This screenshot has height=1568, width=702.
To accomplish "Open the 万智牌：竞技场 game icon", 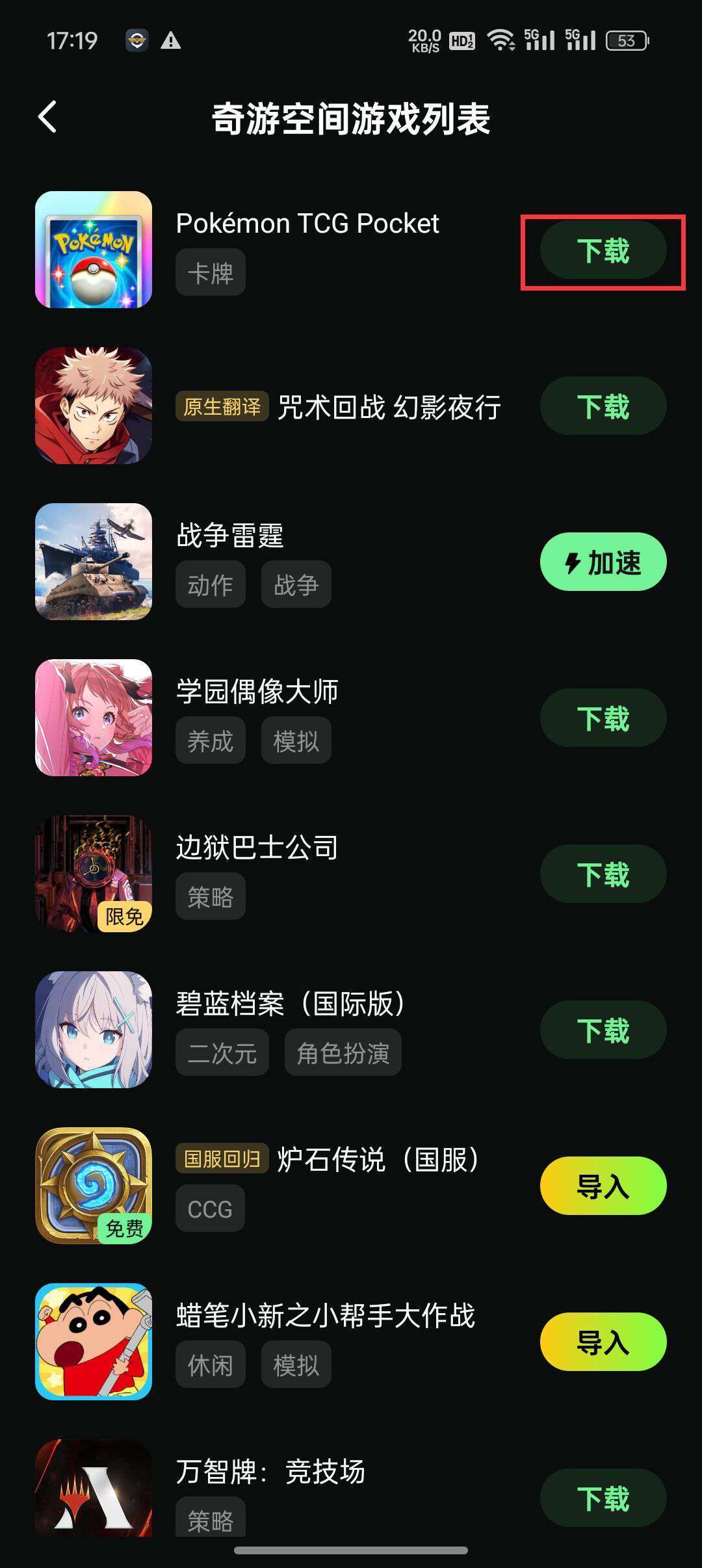I will coord(95,1495).
